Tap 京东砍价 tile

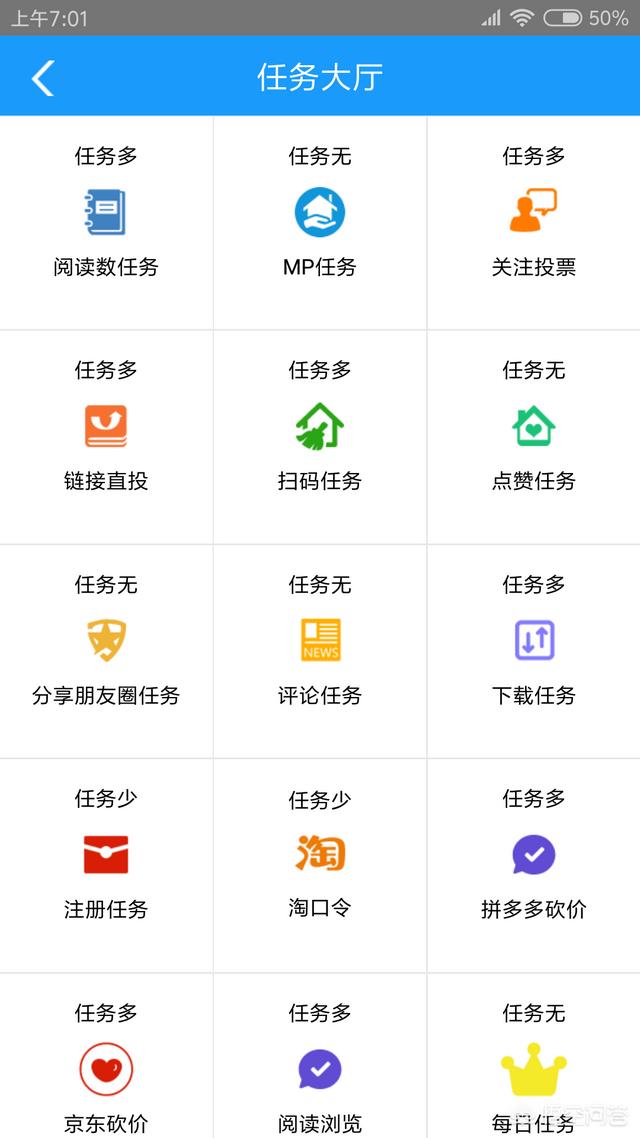[106, 1056]
